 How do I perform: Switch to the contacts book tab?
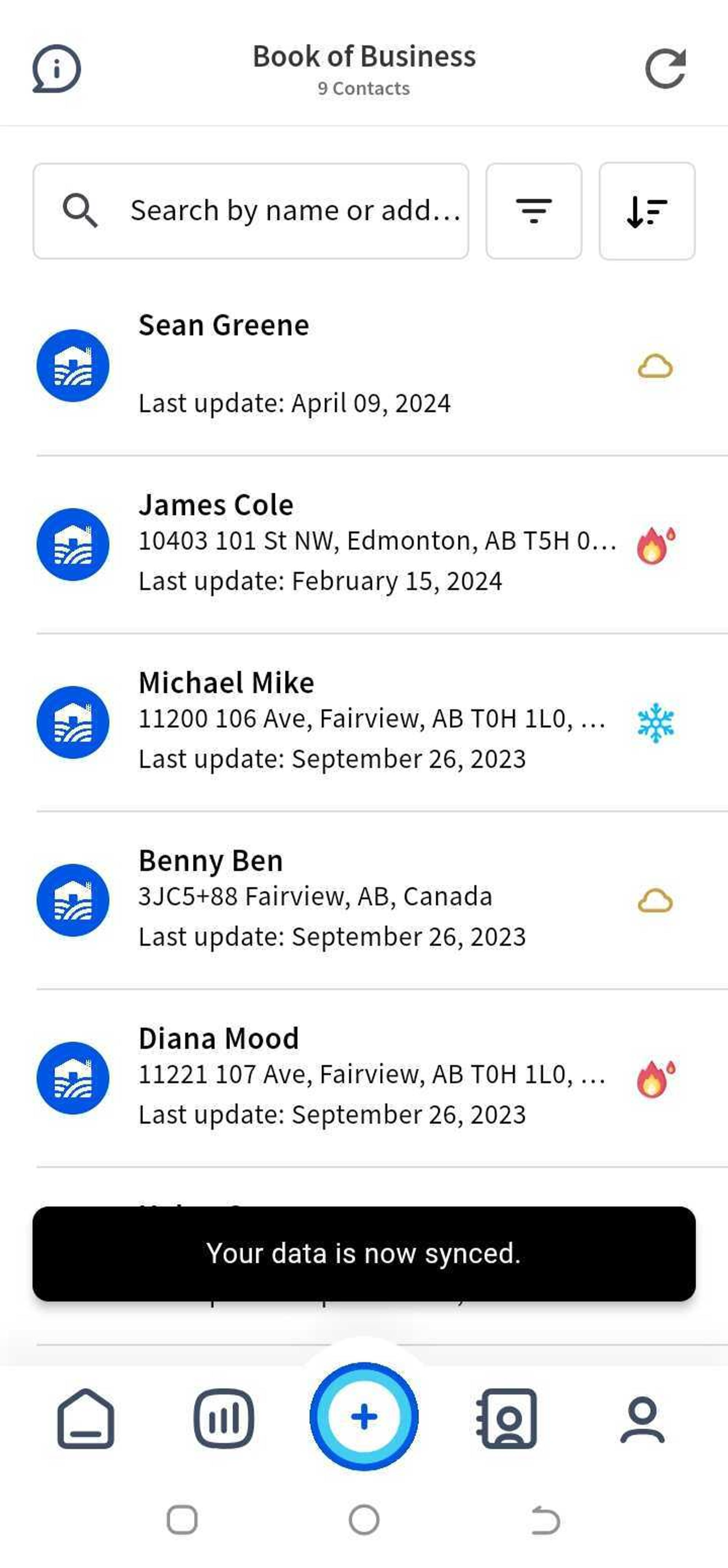click(506, 1418)
